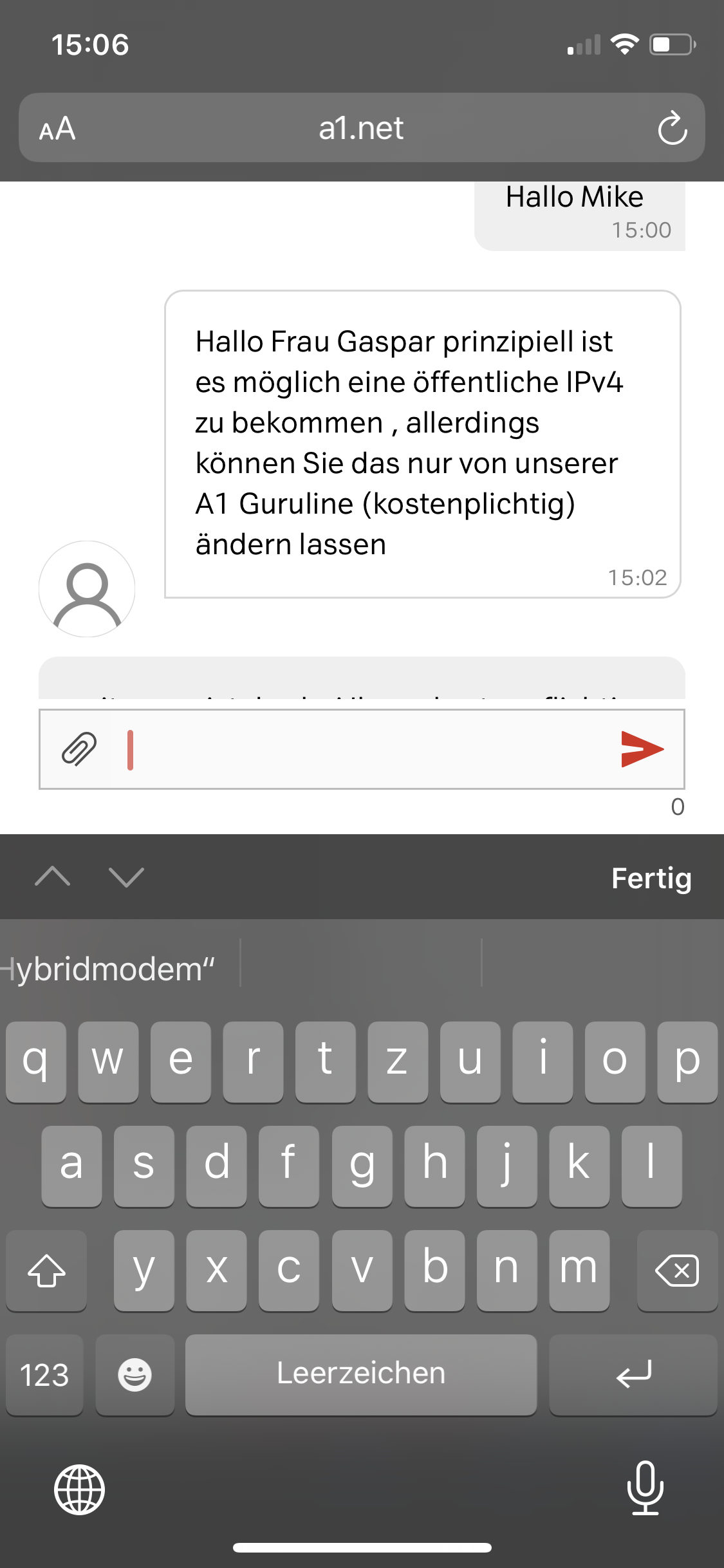Screen dimensions: 724x1568
Task: Focus the chat message text field
Action: point(362,749)
